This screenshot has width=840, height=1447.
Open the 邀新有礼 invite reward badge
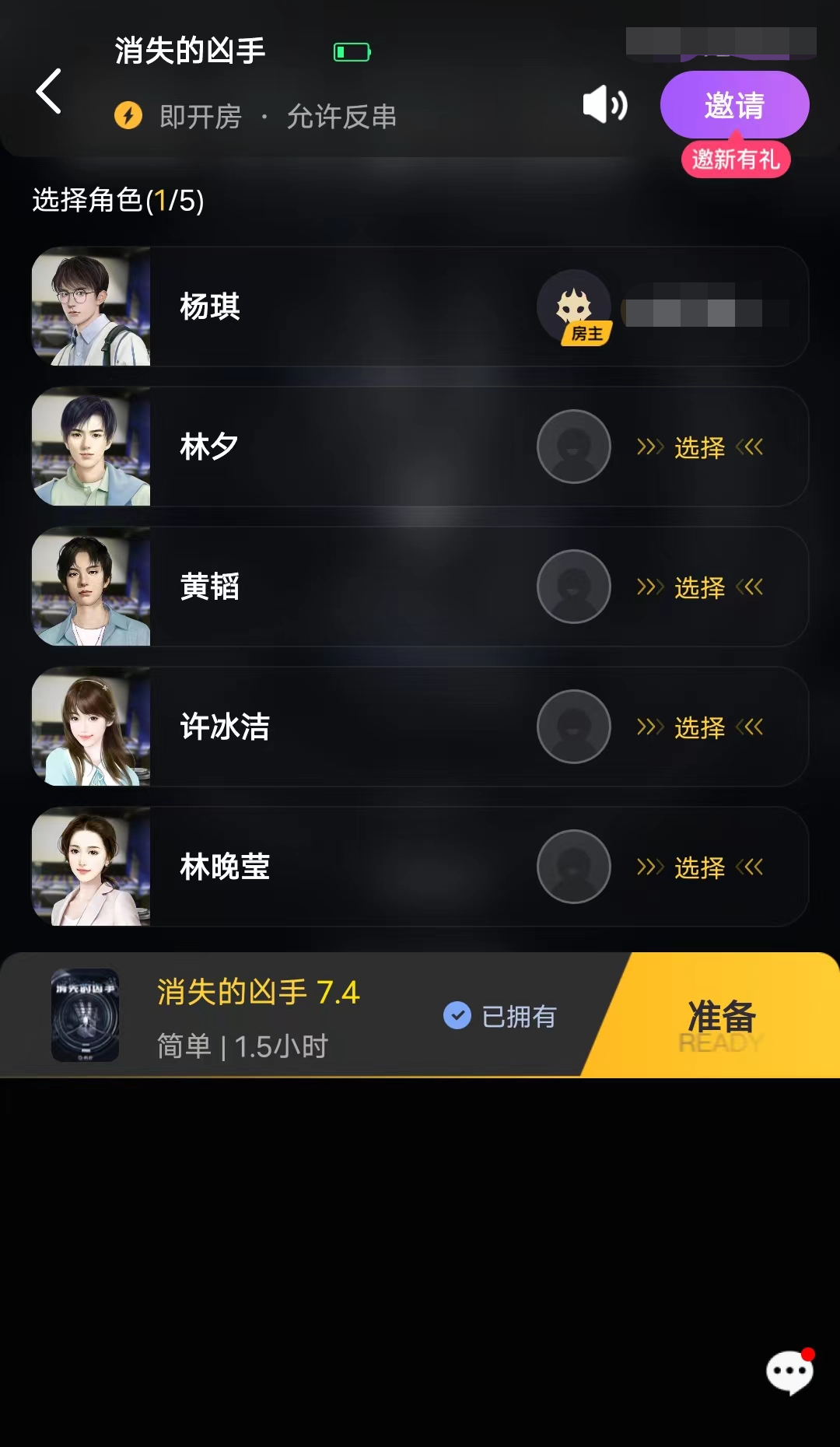click(736, 159)
